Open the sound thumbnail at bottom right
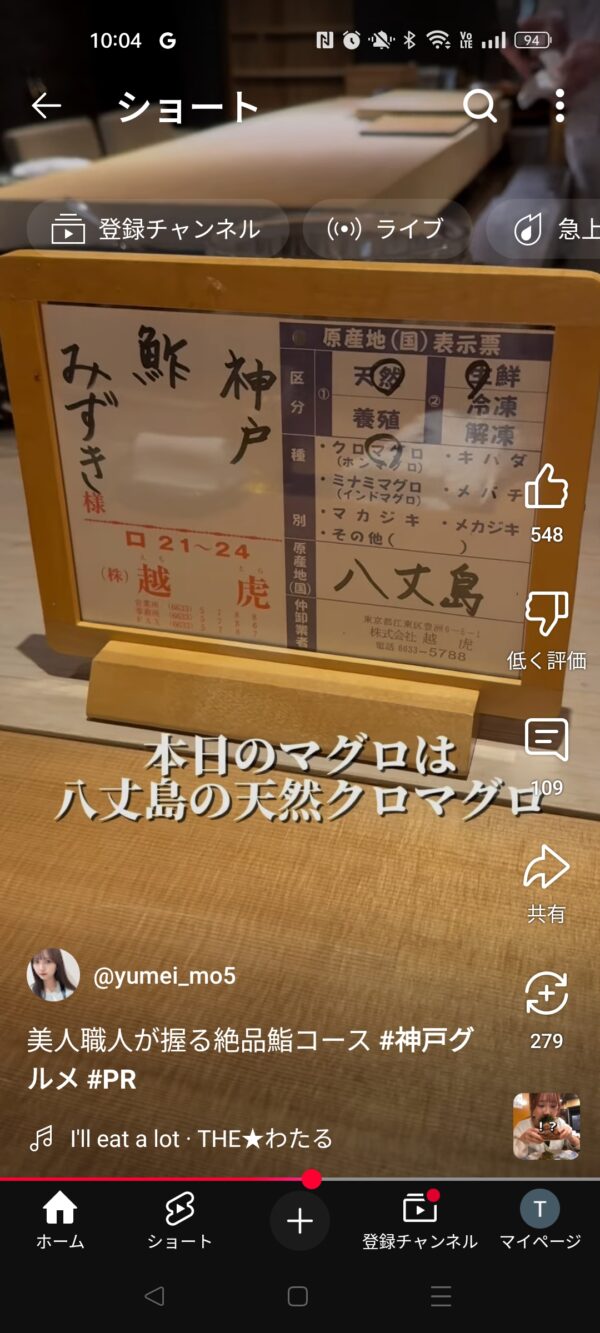The width and height of the screenshot is (600, 1333). click(x=546, y=1125)
